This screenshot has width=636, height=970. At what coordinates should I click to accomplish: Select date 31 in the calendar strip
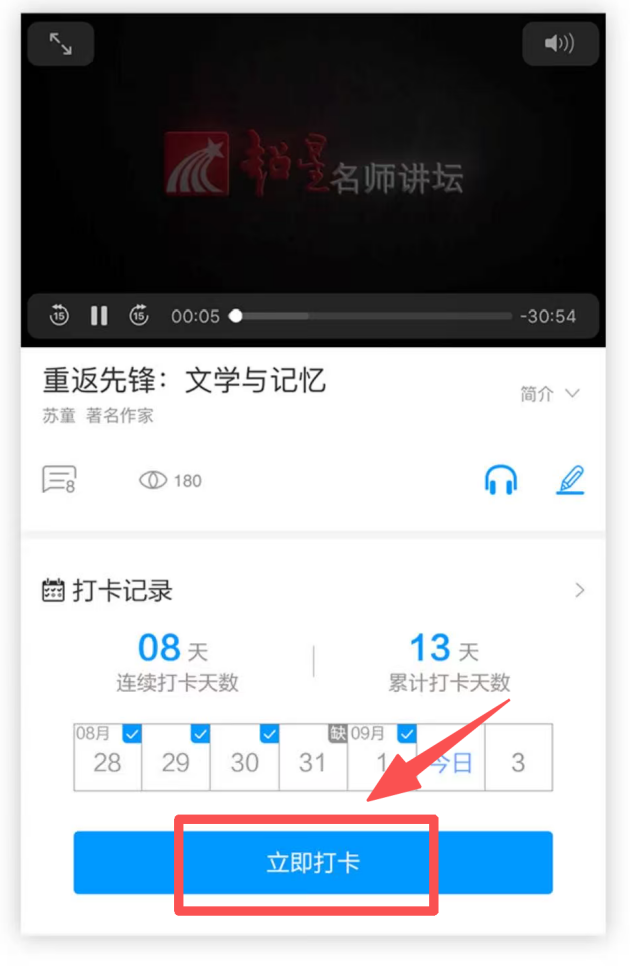point(313,757)
